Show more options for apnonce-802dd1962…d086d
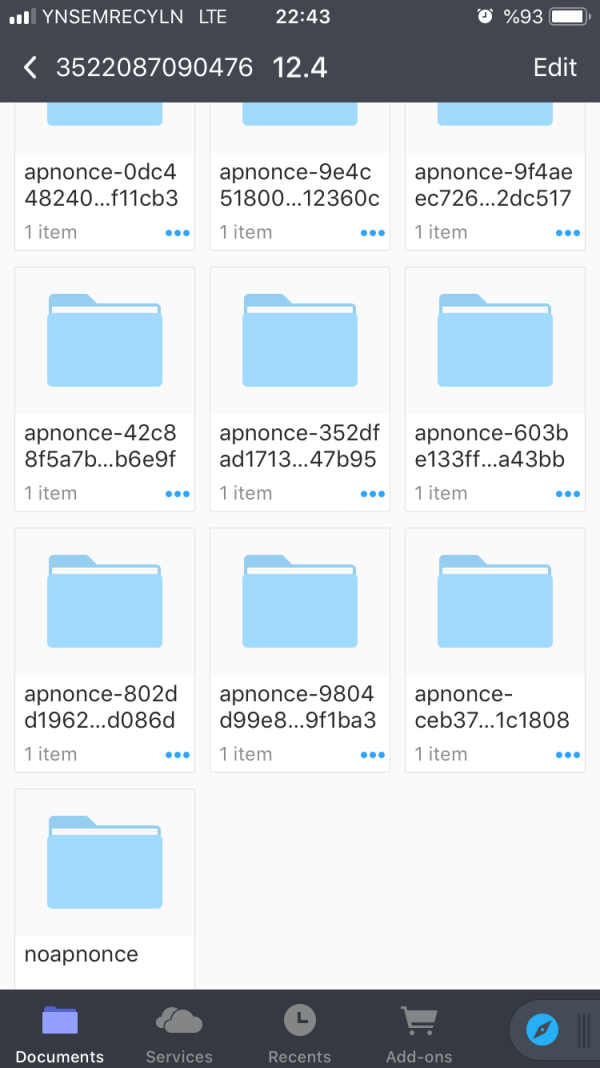 (177, 755)
